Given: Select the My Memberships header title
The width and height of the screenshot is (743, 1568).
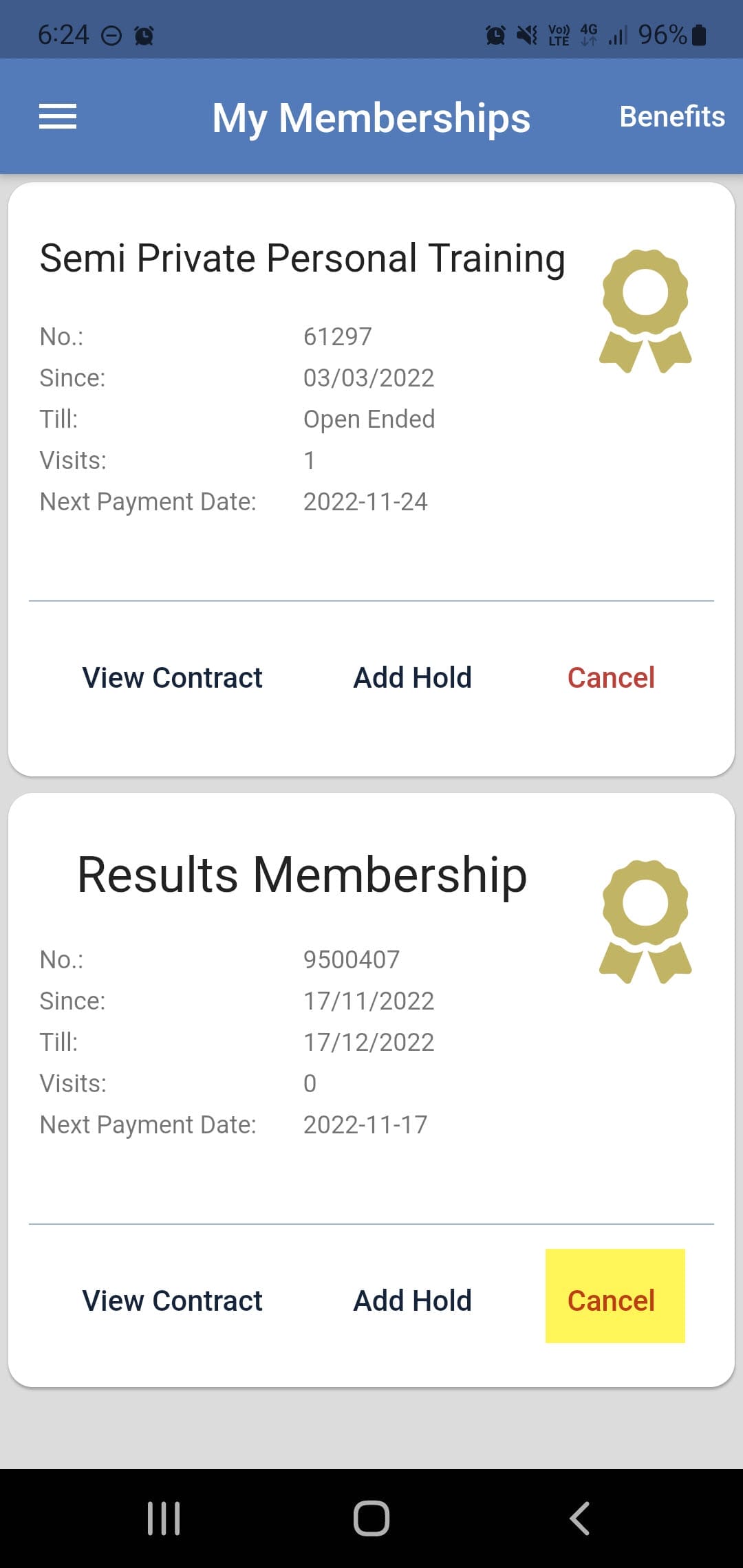Looking at the screenshot, I should point(371,118).
